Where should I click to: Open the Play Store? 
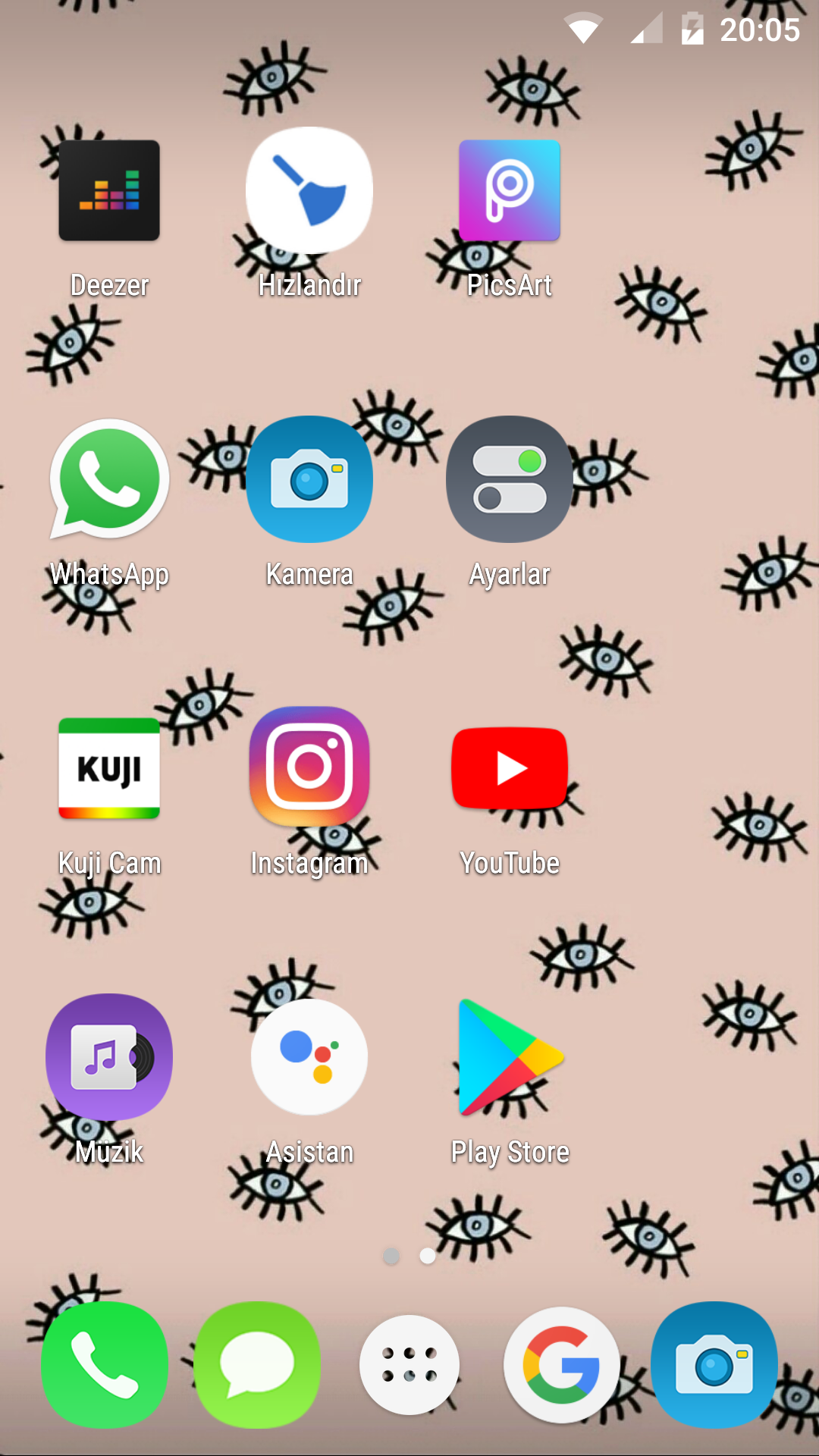(x=510, y=1056)
